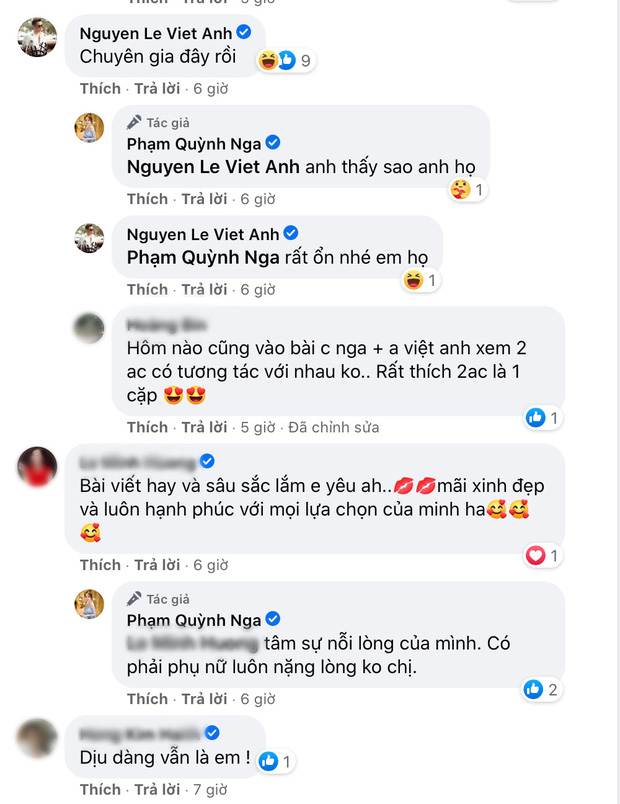Show the edit history 'Đã chỉnh sửa'
The image size is (620, 804).
tap(333, 427)
